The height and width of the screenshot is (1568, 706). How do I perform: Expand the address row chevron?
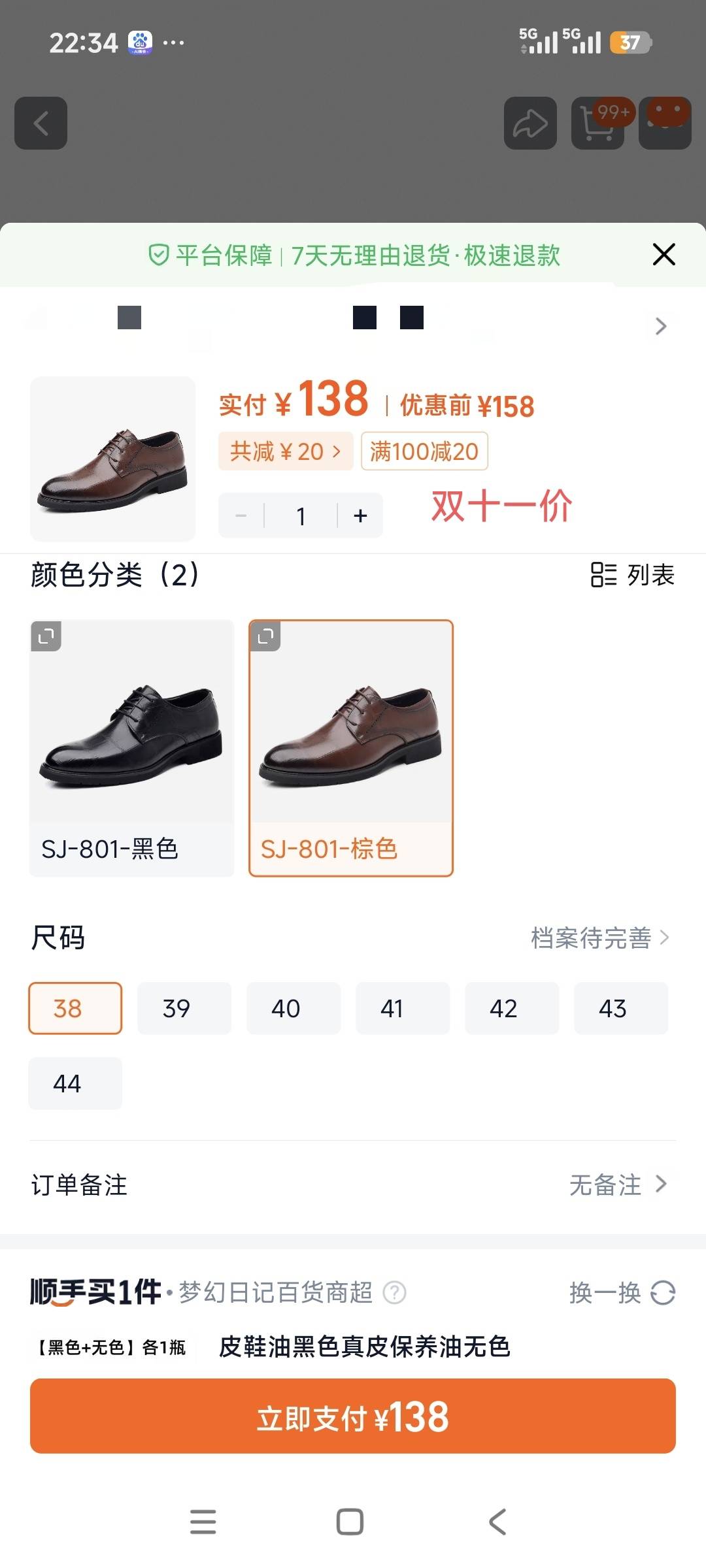(661, 325)
